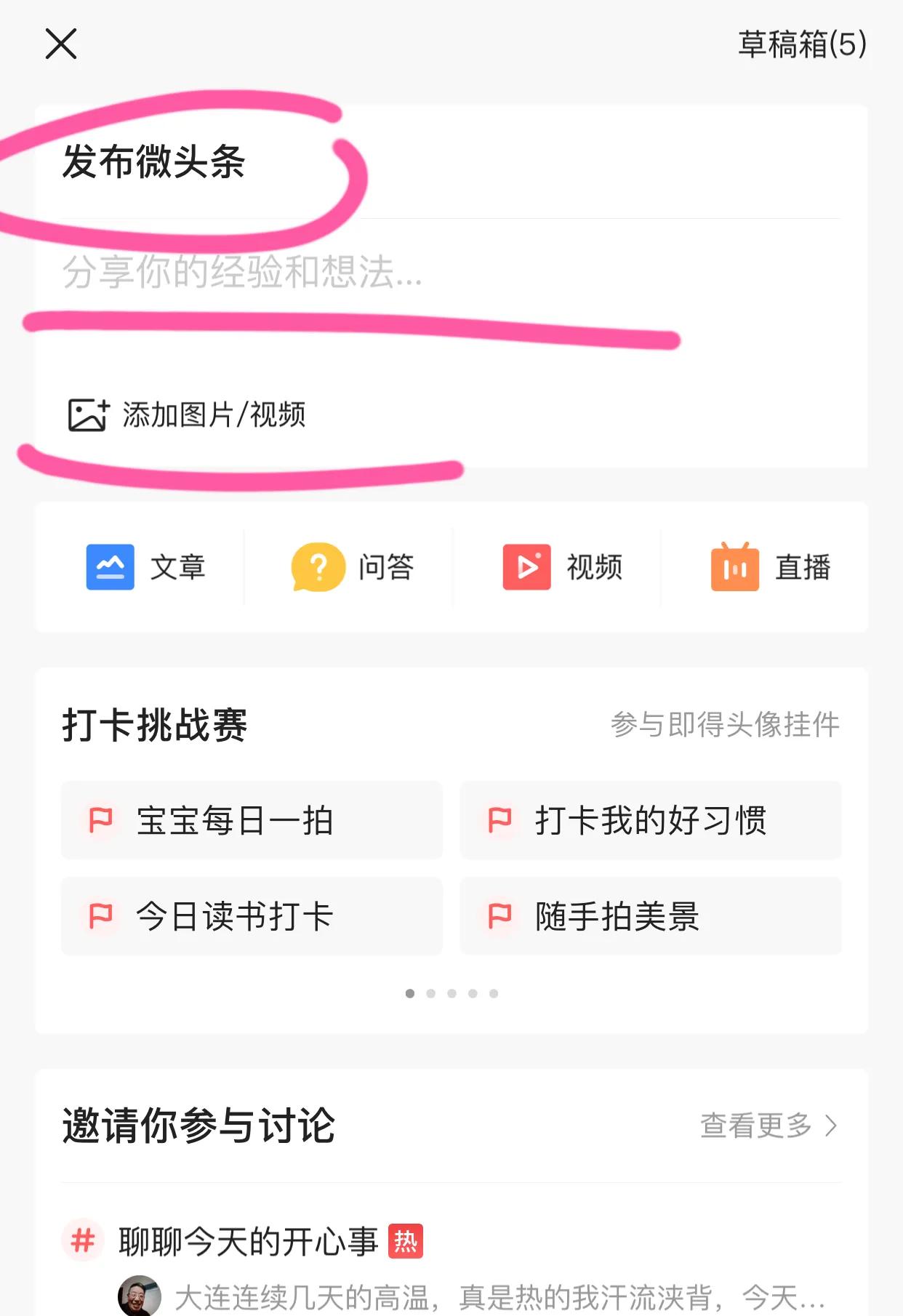Select the 文章 article creation icon
The height and width of the screenshot is (1316, 903).
click(x=110, y=567)
